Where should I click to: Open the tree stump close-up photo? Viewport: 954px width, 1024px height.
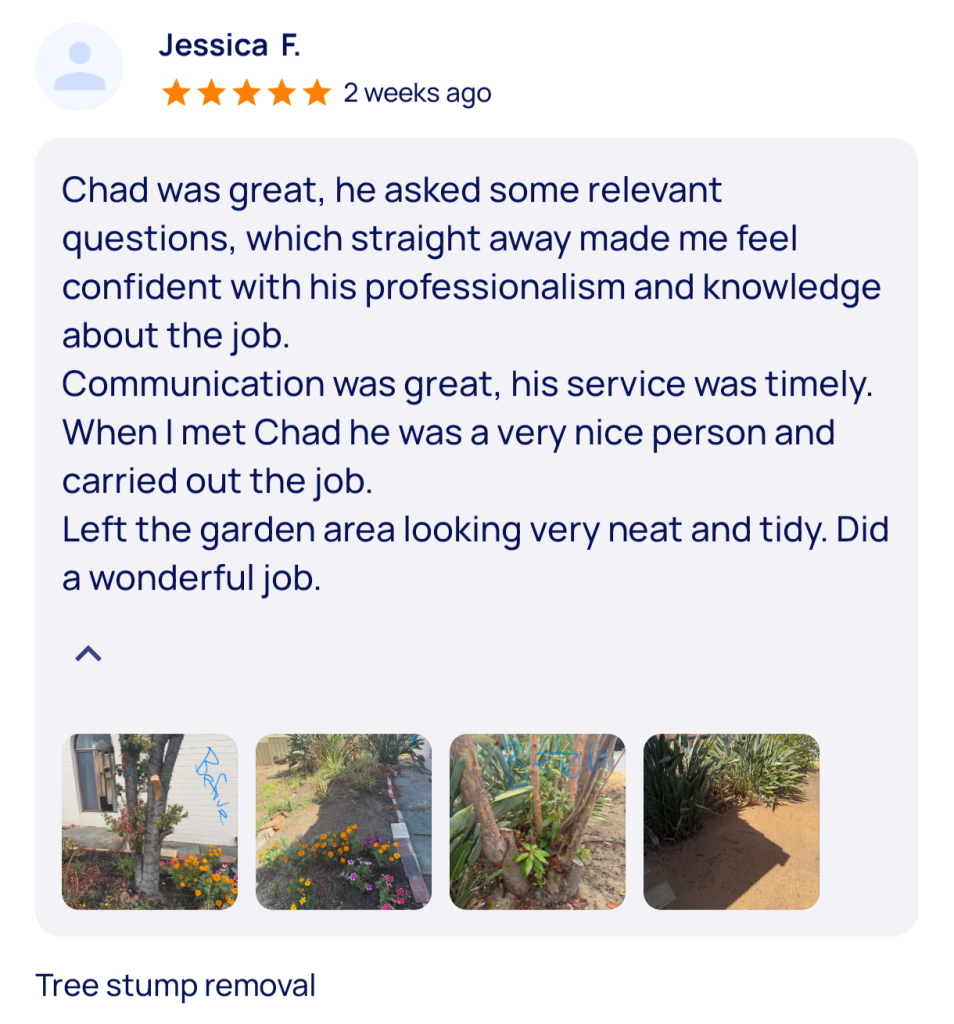(x=537, y=821)
